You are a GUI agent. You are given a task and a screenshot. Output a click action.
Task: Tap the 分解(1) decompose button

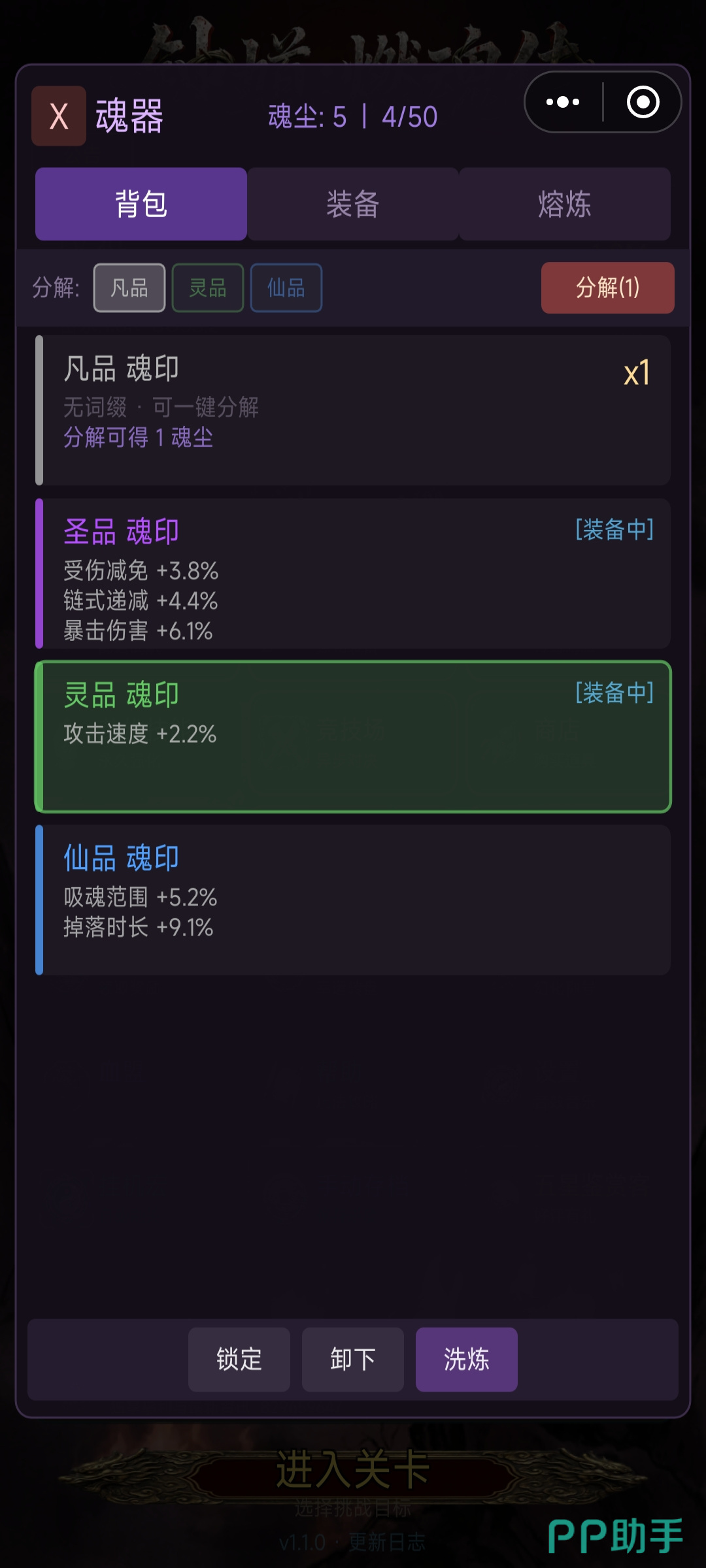608,288
